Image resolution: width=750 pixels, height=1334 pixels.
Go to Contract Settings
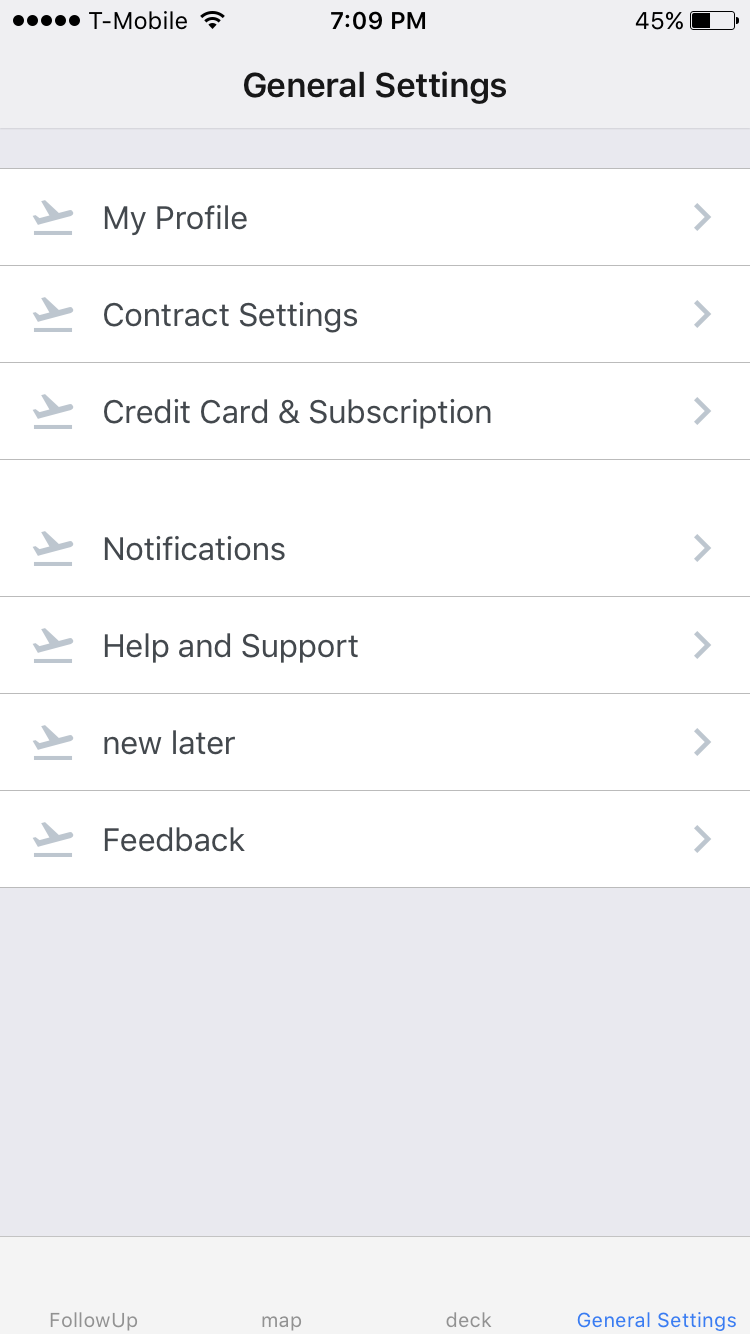pos(375,314)
